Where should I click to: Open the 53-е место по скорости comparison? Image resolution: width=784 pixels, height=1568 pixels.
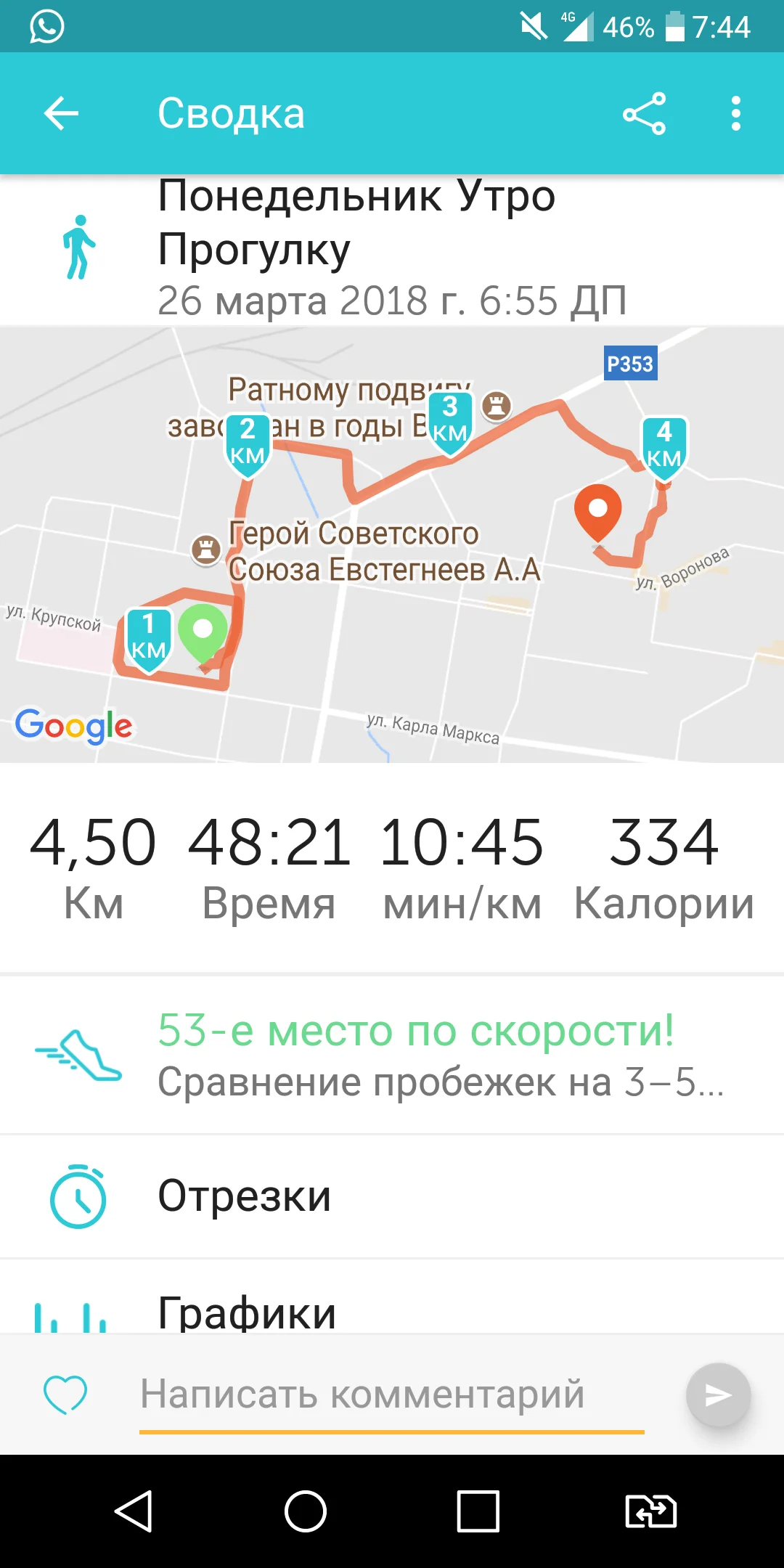[x=392, y=1055]
